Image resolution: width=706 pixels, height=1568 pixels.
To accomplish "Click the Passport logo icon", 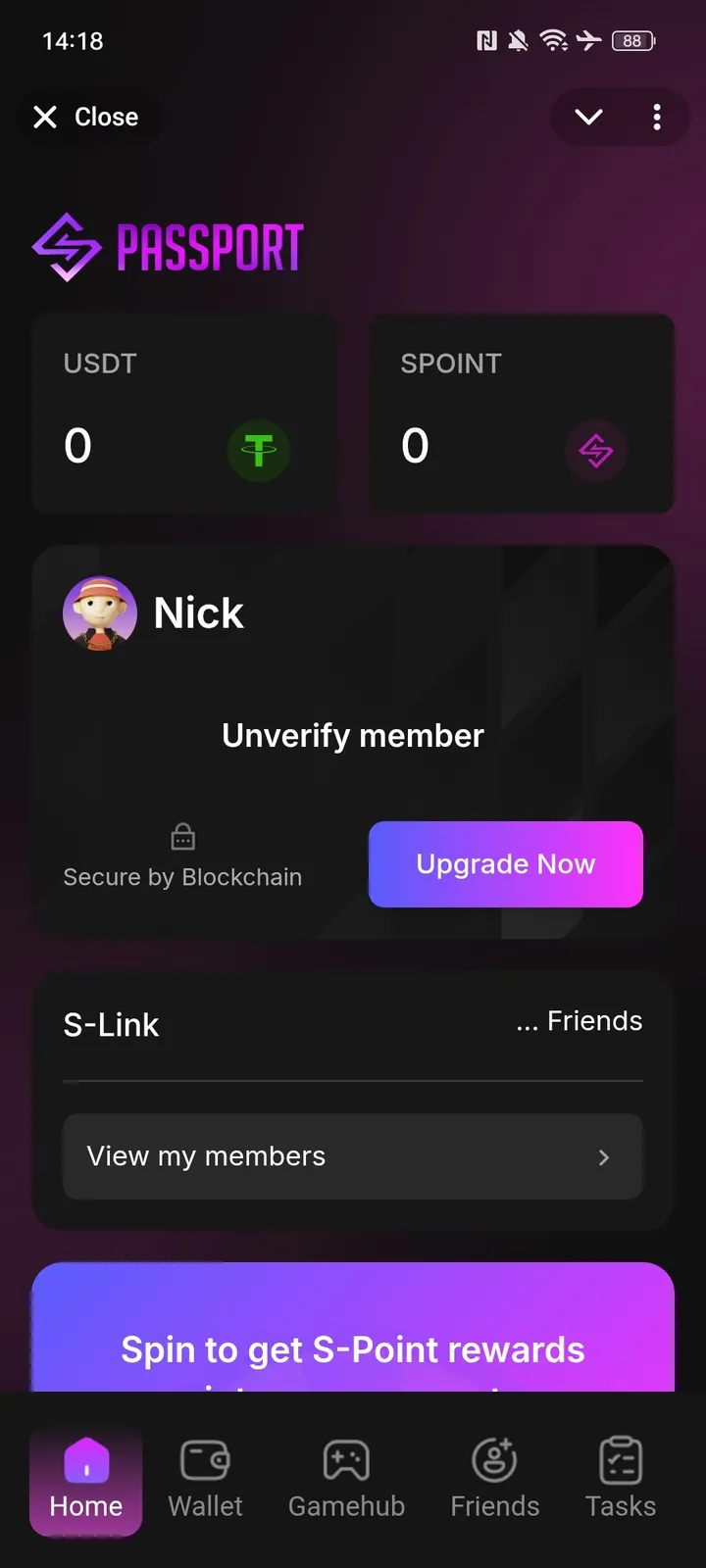I will point(65,245).
